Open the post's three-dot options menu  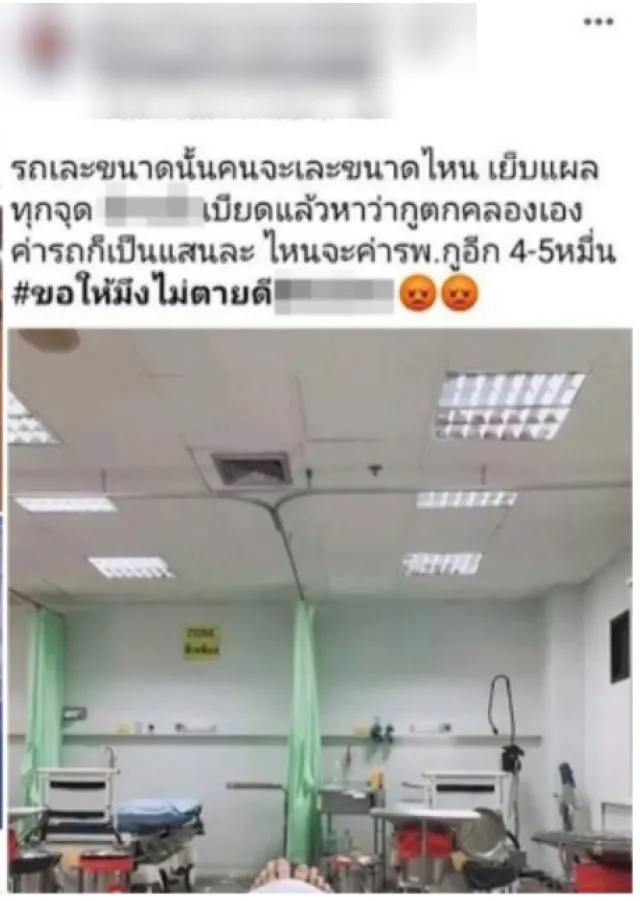pyautogui.click(x=598, y=21)
